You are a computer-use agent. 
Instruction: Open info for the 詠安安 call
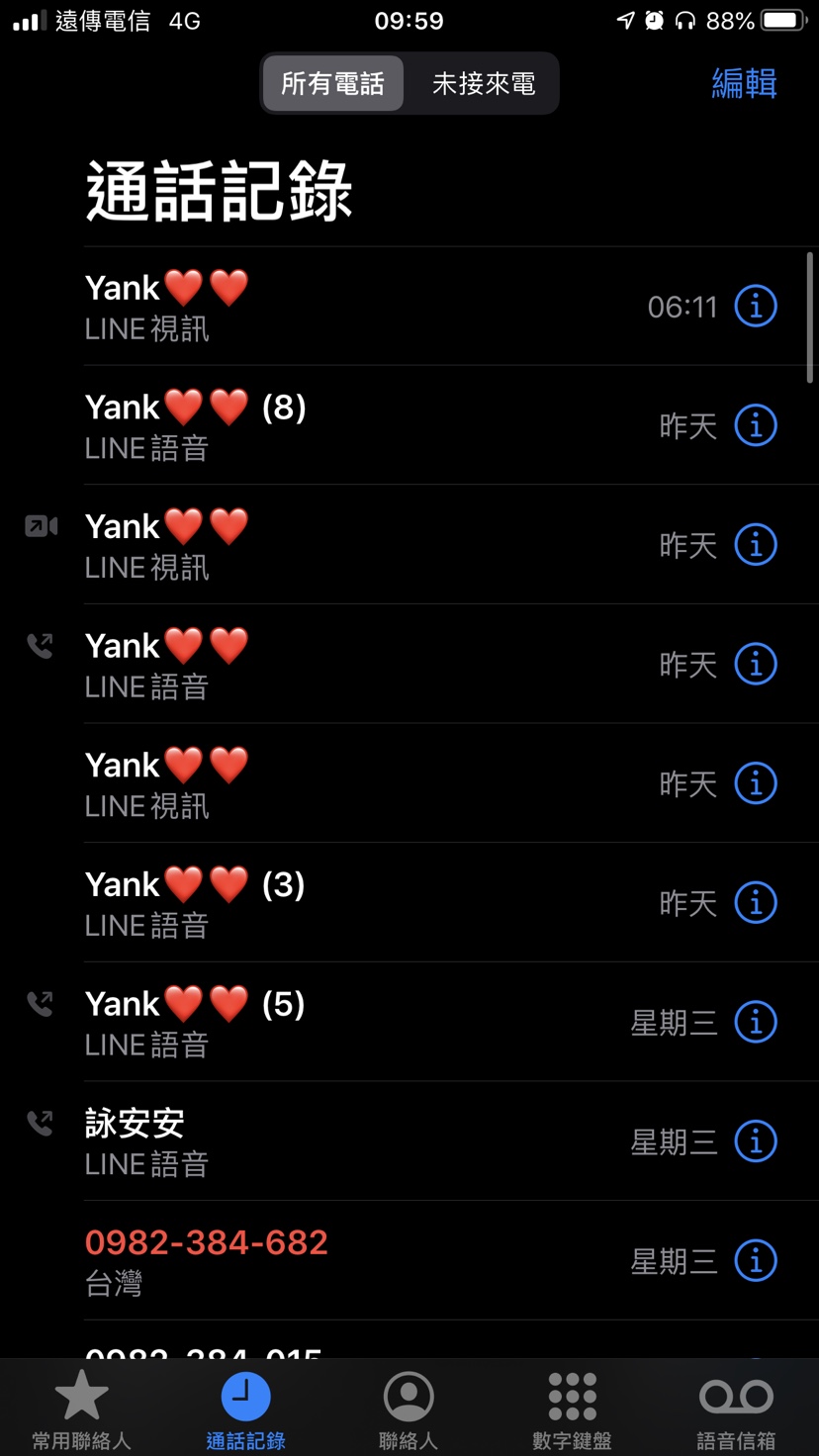756,1142
